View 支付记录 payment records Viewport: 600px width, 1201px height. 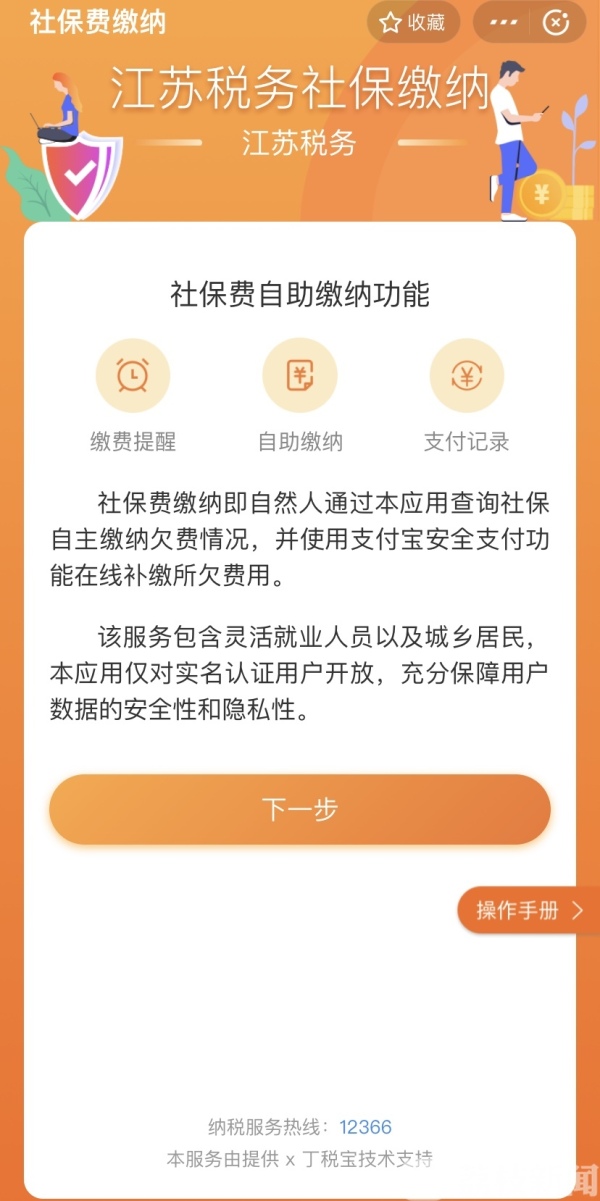(466, 394)
